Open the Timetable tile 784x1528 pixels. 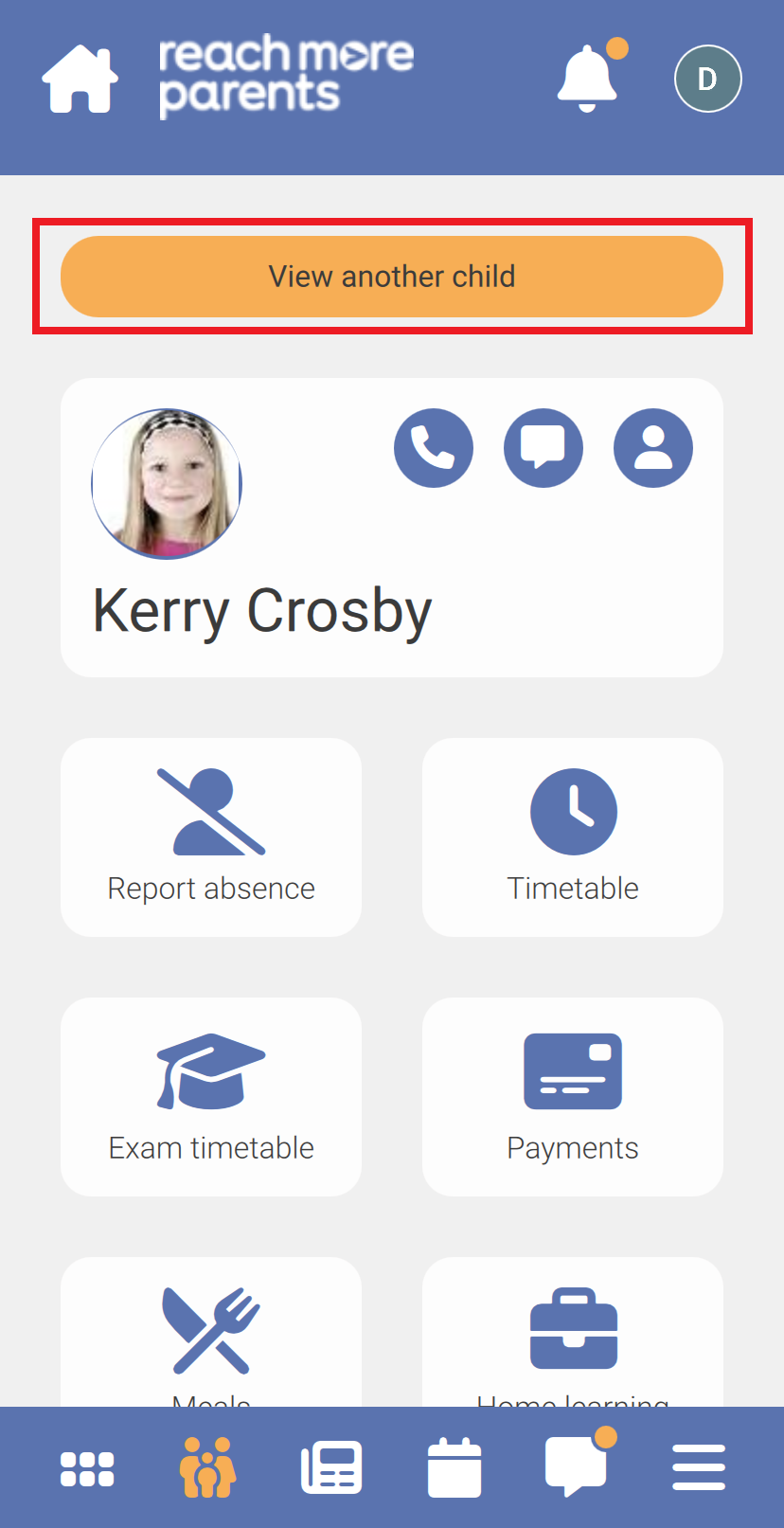[573, 837]
